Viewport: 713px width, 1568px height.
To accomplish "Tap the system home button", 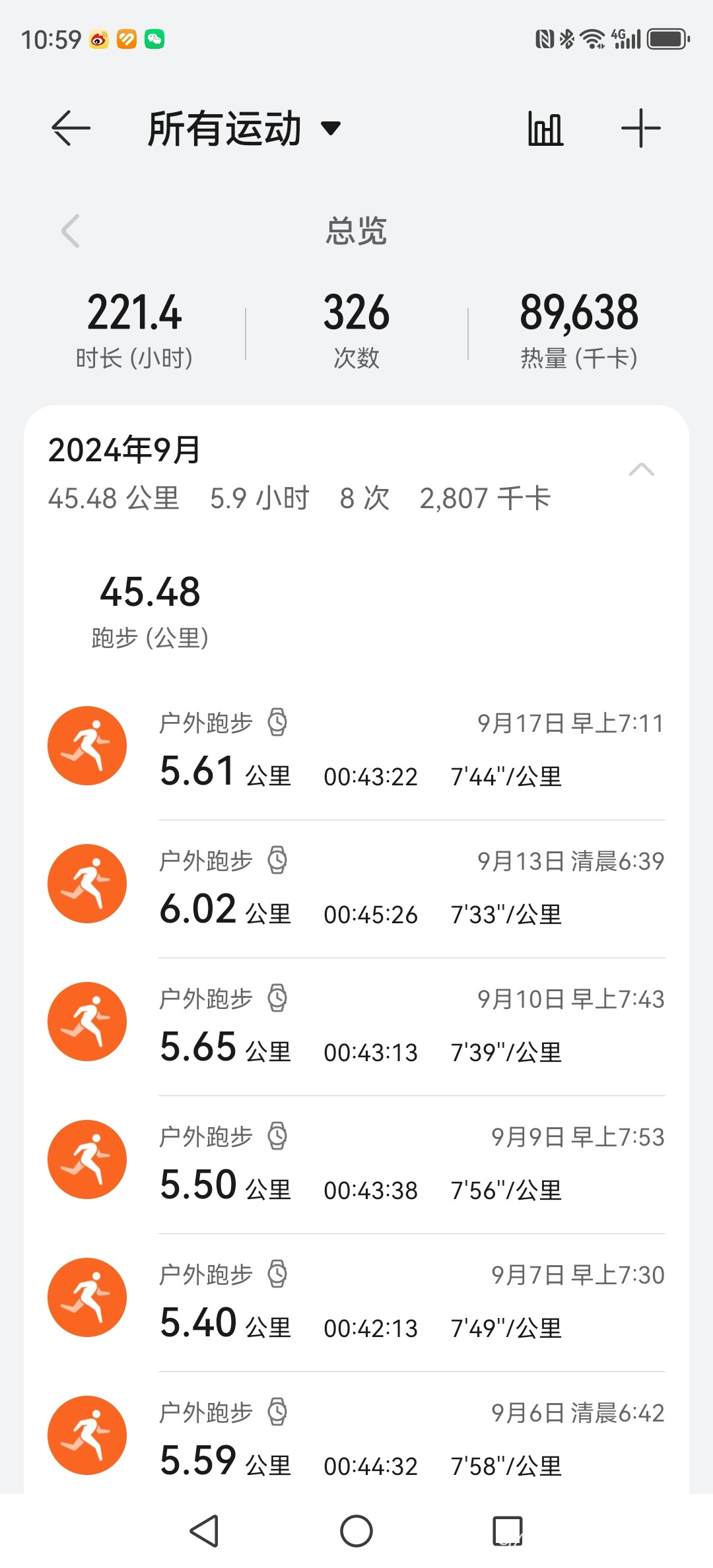I will click(x=356, y=1531).
